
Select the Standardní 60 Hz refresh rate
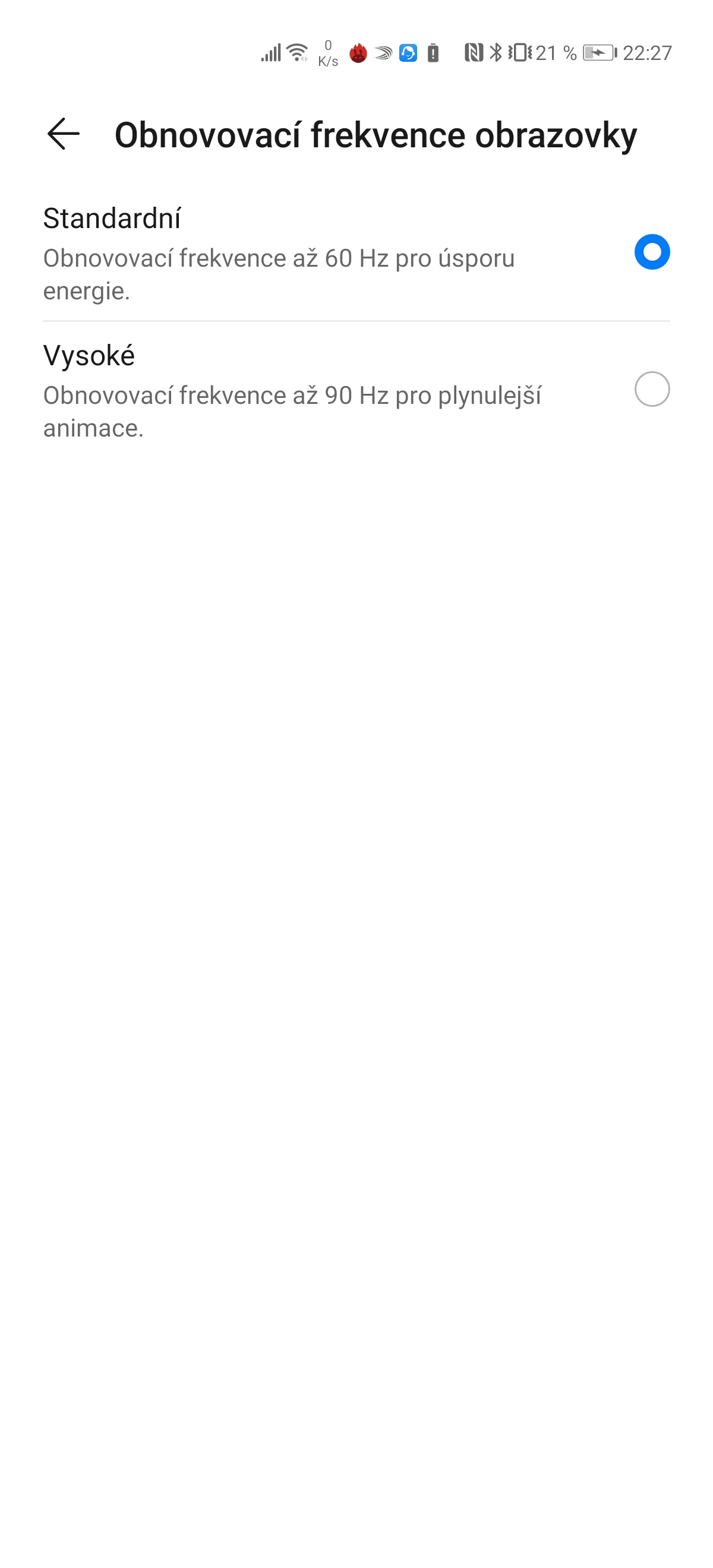(x=651, y=252)
